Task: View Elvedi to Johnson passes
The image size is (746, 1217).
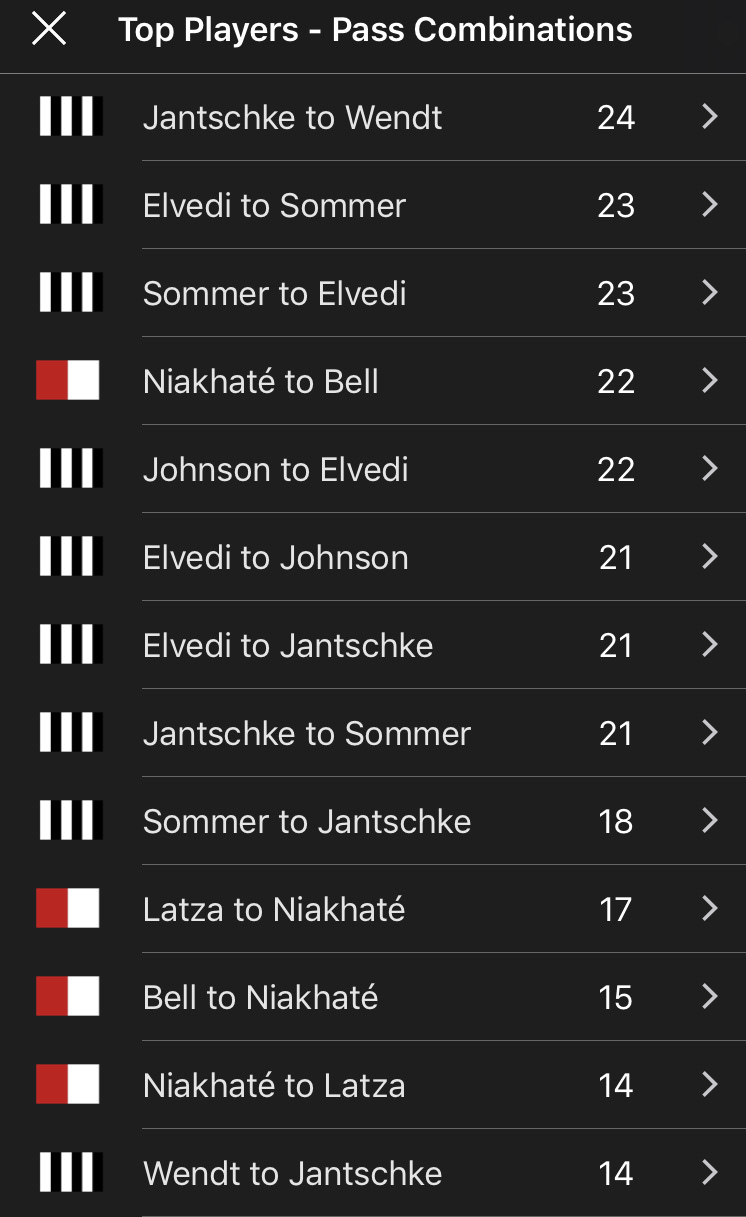Action: coord(373,557)
